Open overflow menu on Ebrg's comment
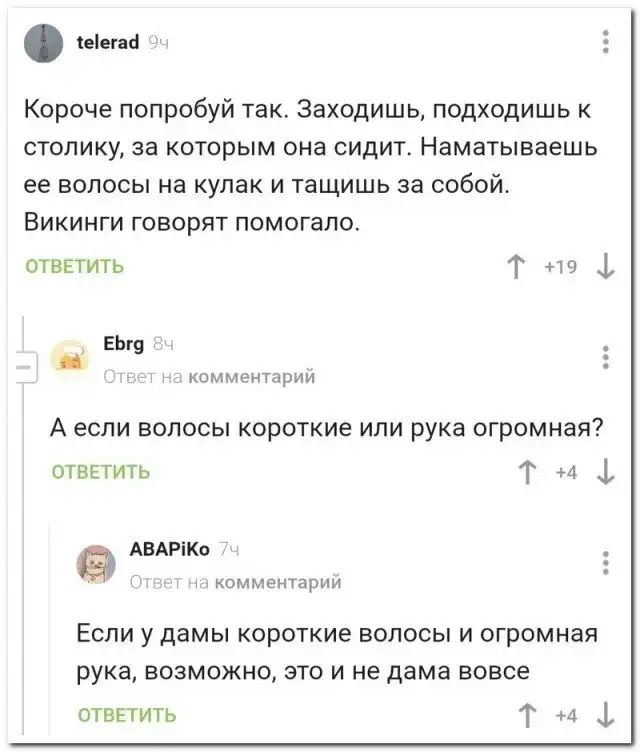640x752 pixels. pos(606,357)
